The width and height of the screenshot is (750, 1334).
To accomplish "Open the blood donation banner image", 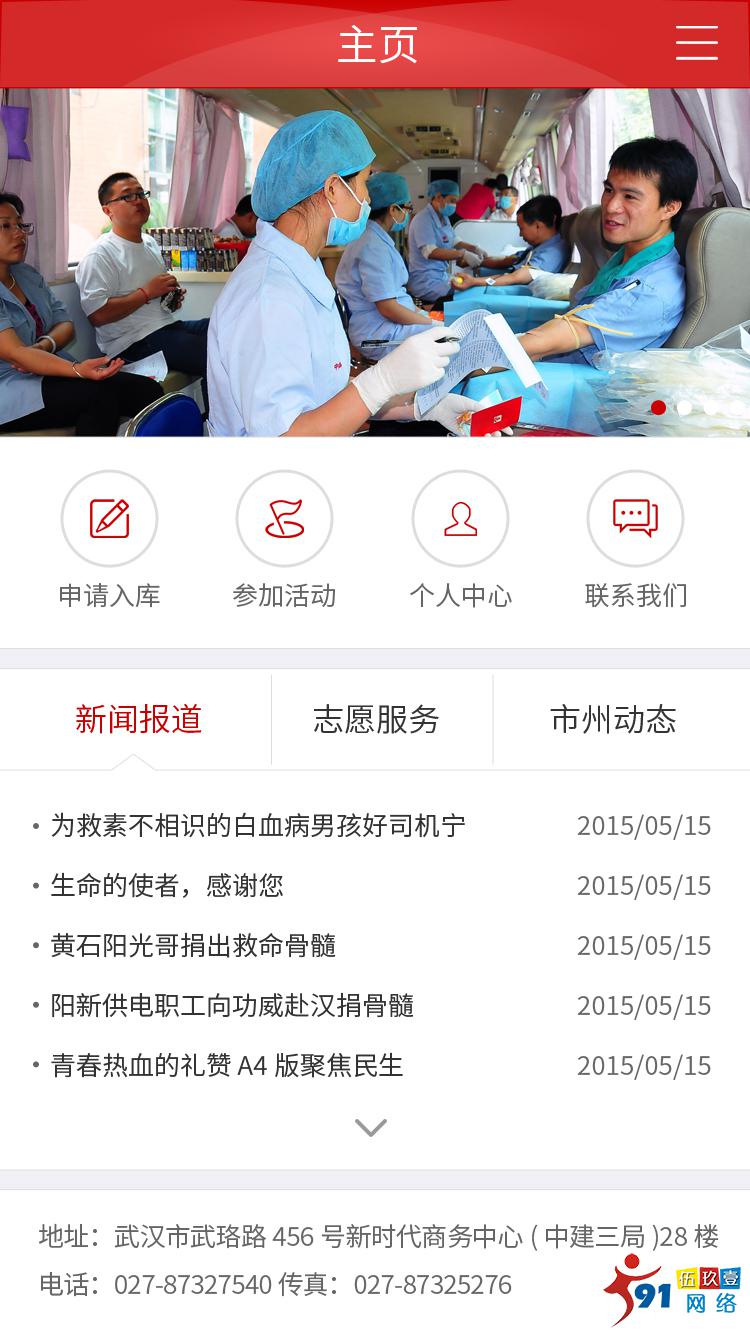I will [x=375, y=262].
